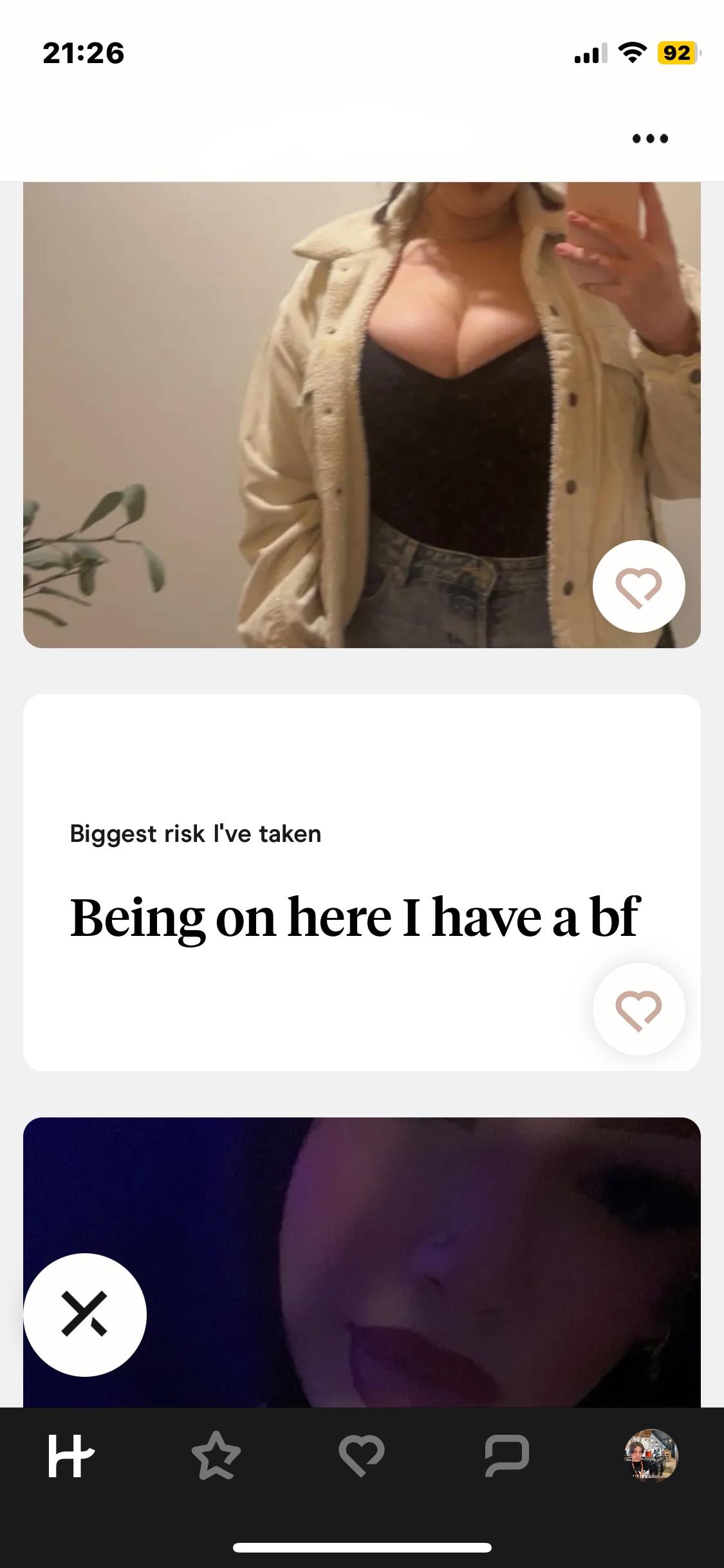Like the mirror selfie photo
Image resolution: width=724 pixels, height=1568 pixels.
[638, 586]
